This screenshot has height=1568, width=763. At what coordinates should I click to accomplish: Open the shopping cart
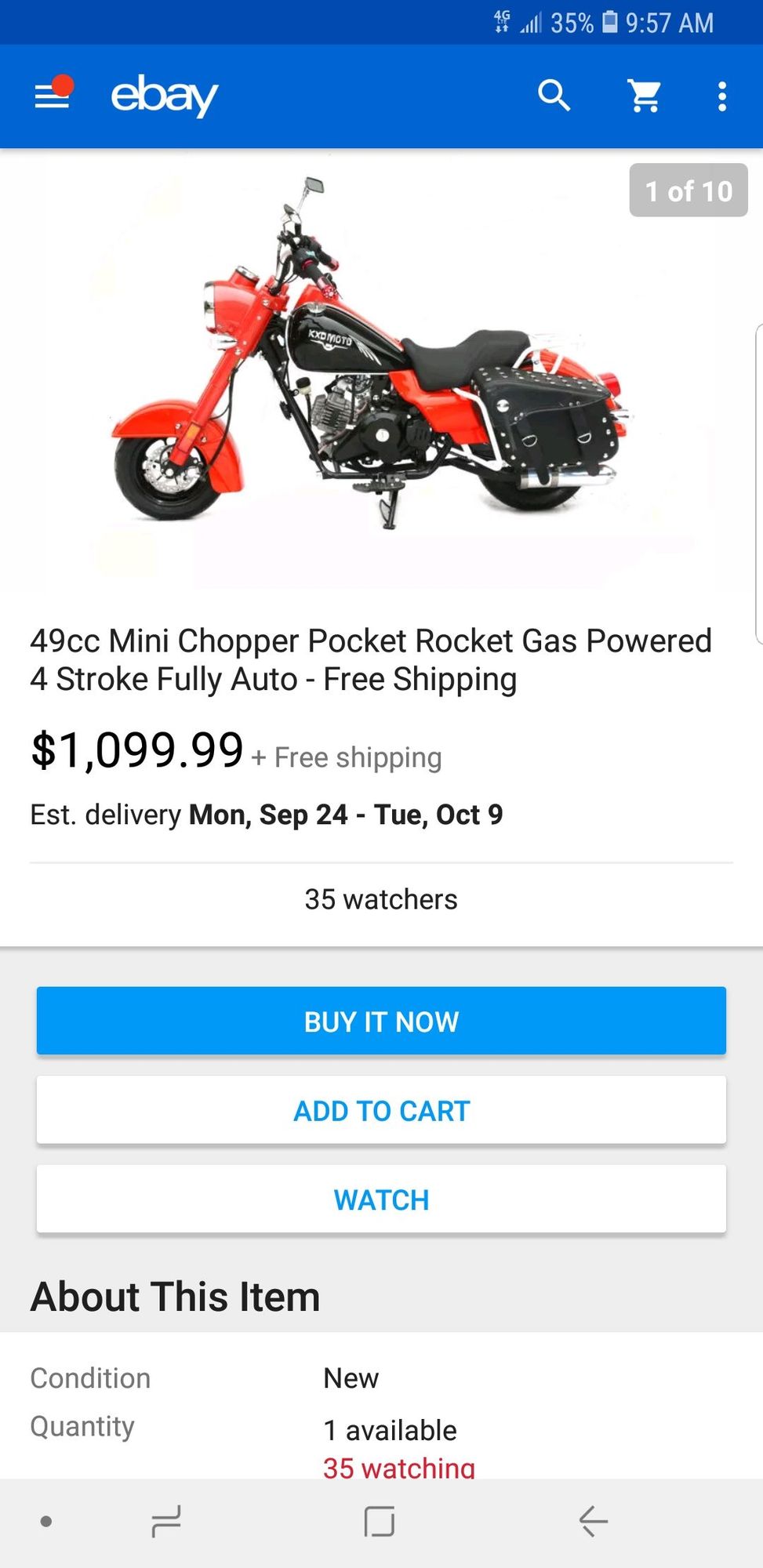(645, 96)
